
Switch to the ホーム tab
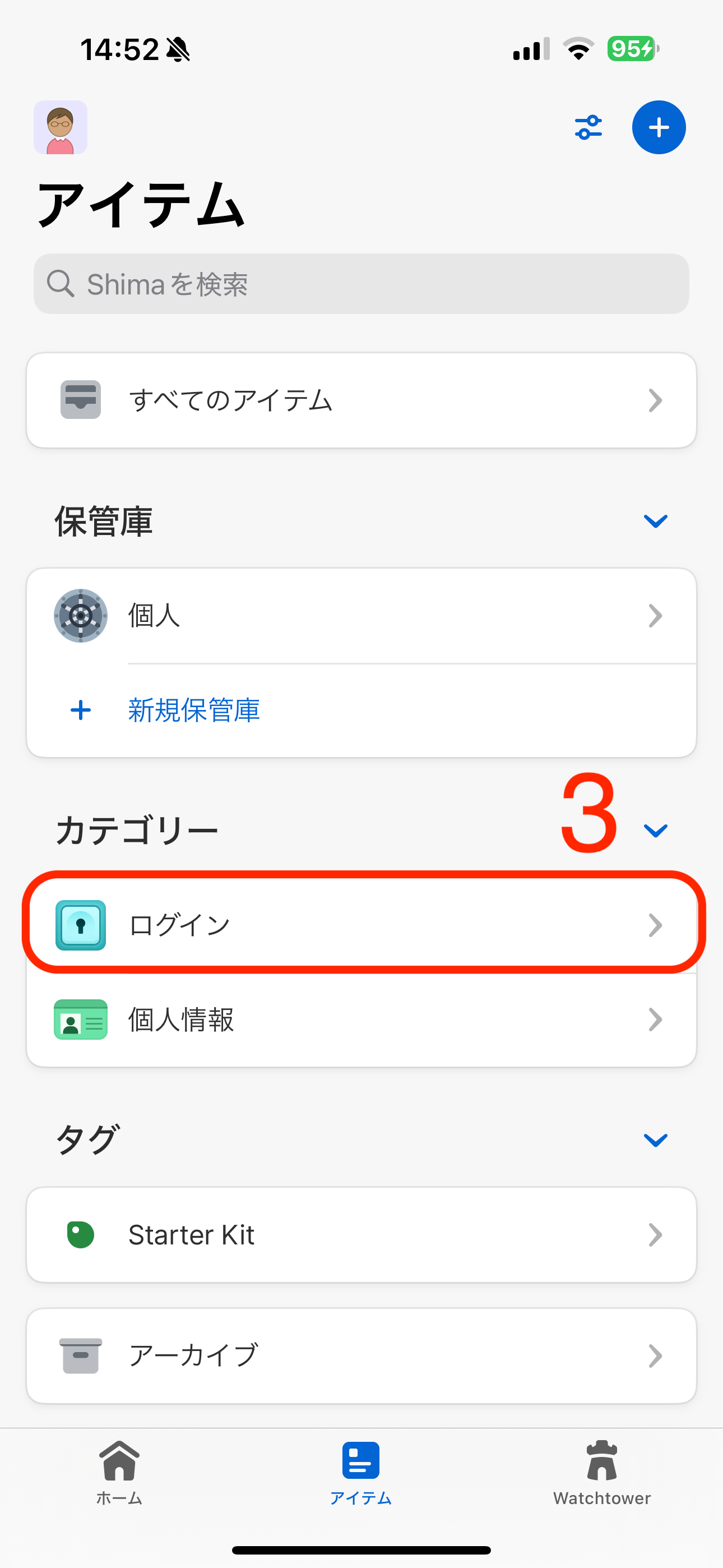[119, 1473]
